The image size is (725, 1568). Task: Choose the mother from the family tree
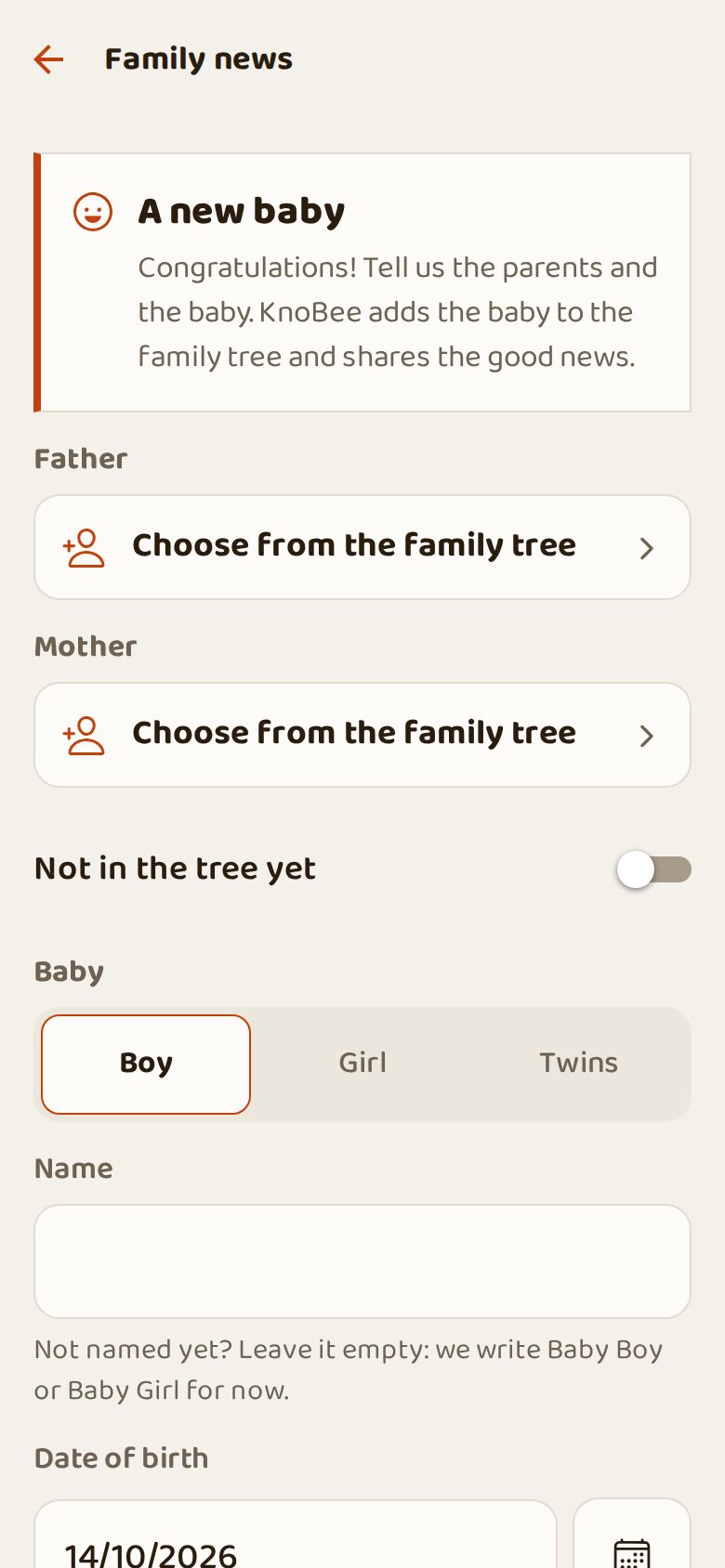tap(362, 735)
